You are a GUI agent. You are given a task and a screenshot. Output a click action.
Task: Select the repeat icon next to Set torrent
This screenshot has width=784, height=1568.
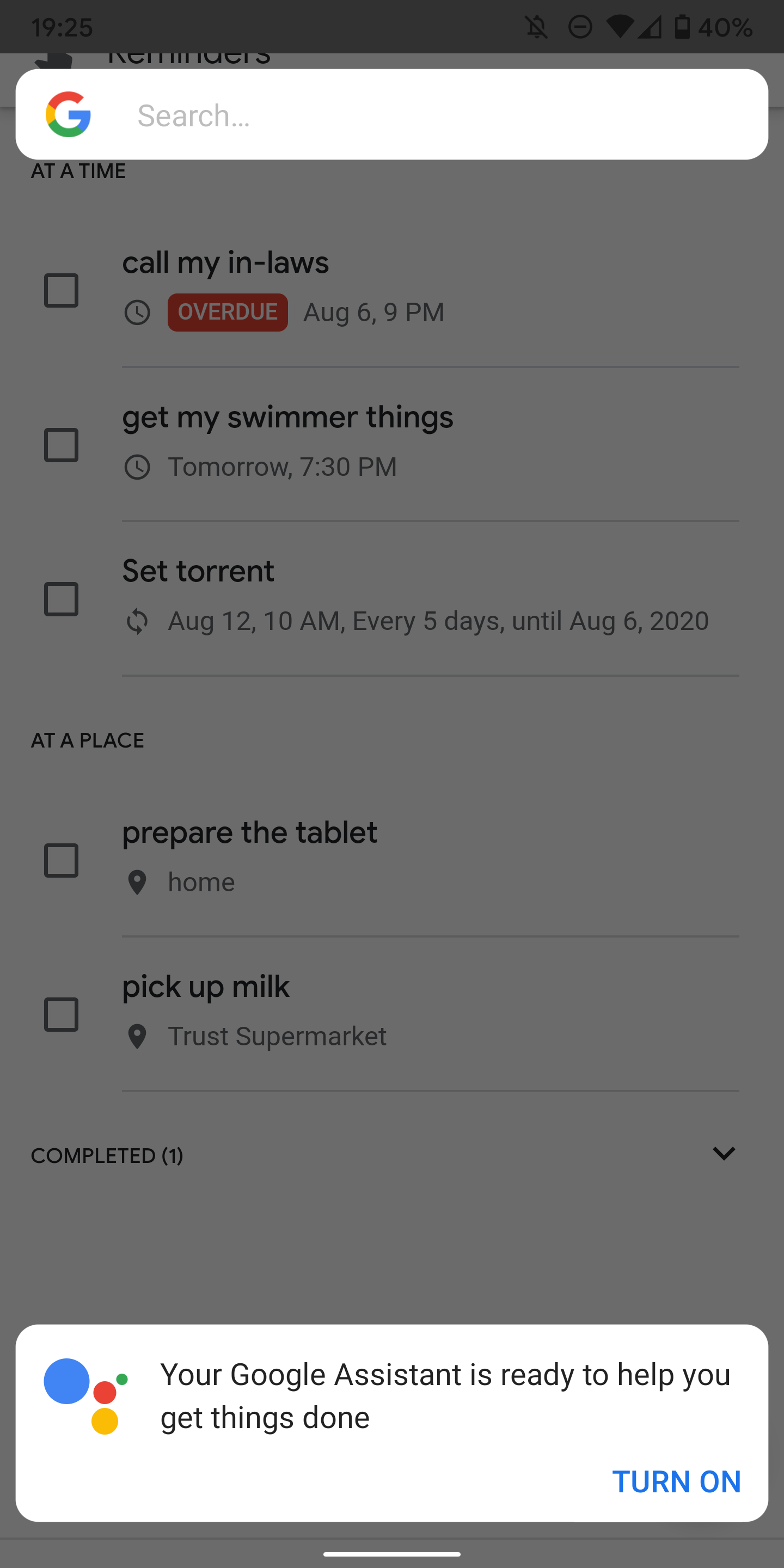[138, 621]
